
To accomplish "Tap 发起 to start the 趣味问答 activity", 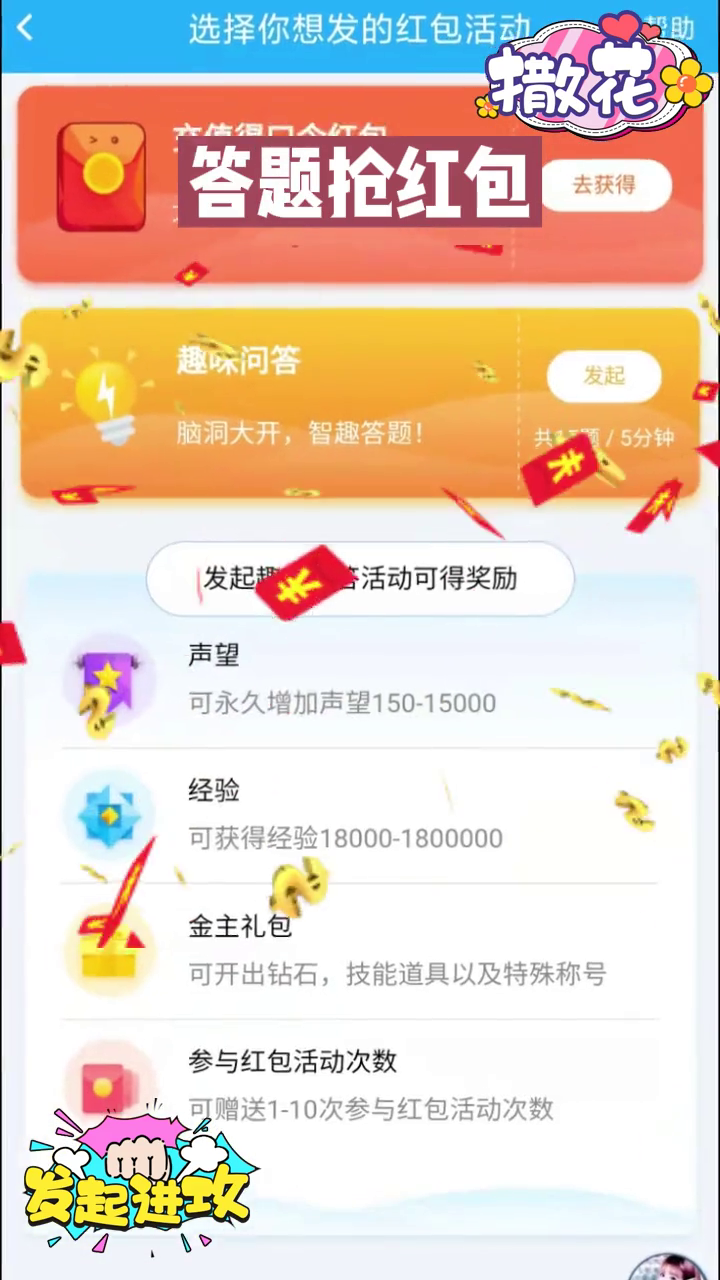I will coord(604,376).
